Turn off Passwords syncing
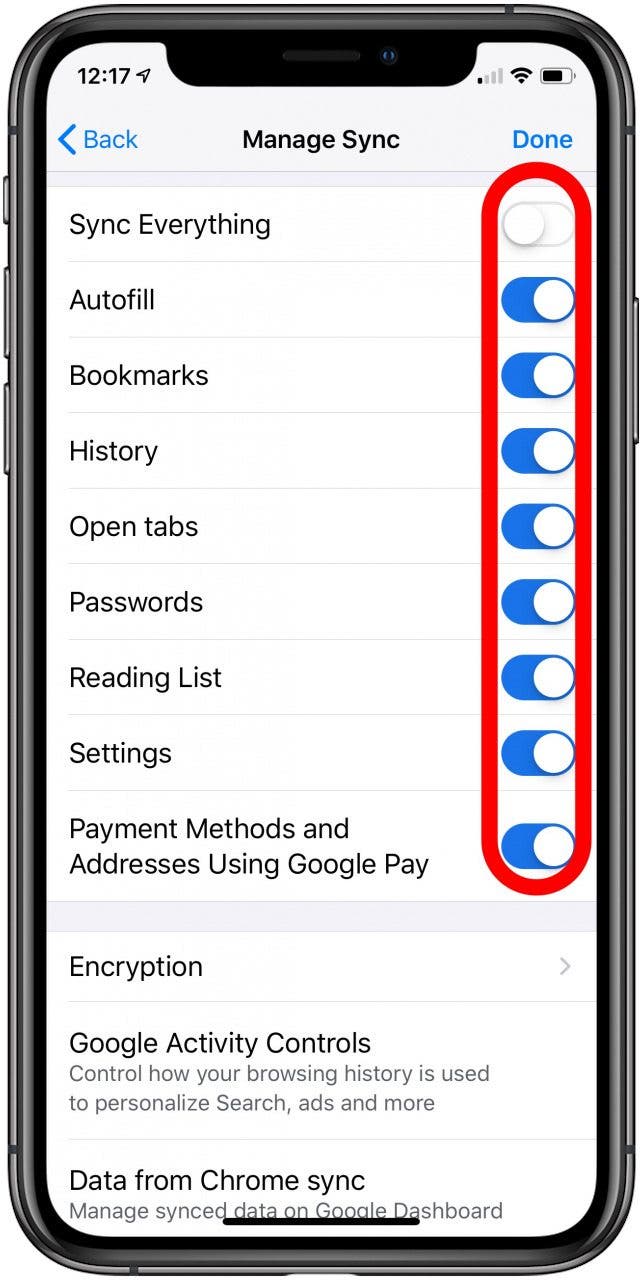Viewport: 642px width, 1280px height. 538,602
